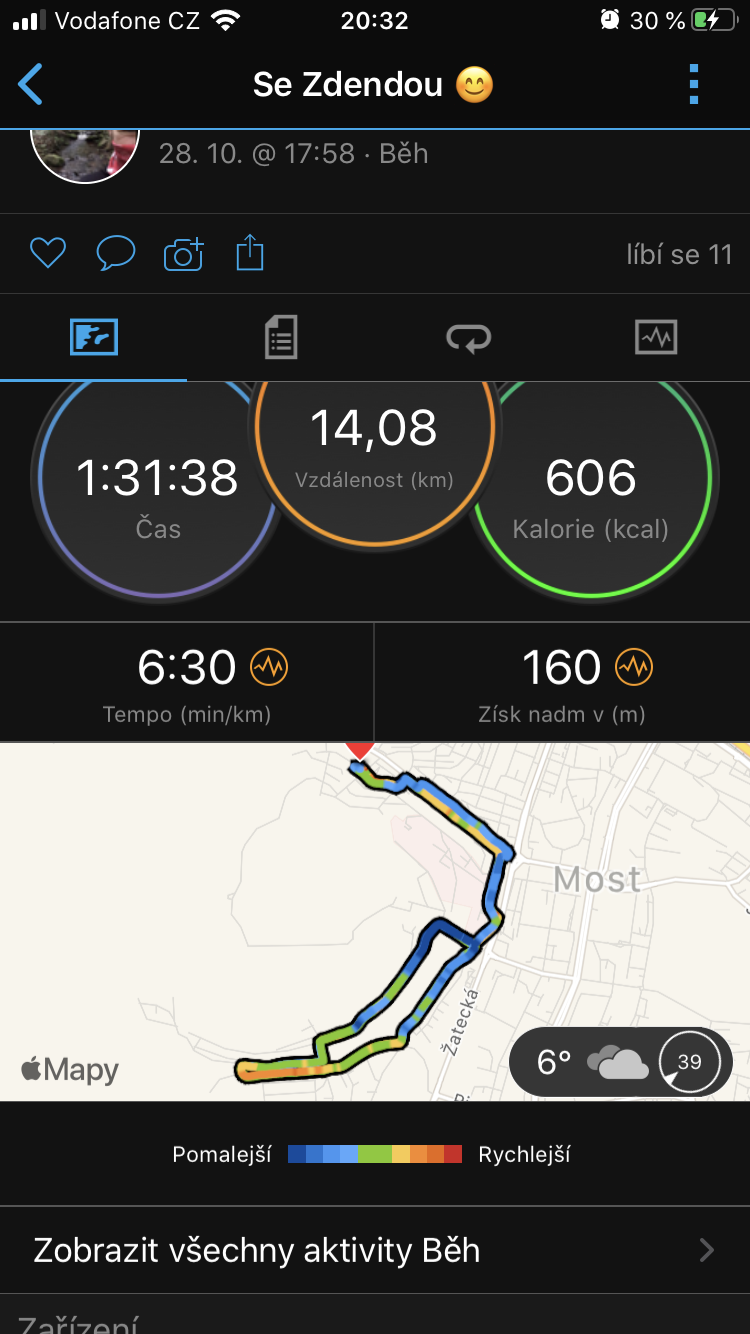Screen dimensions: 750x1334
Task: Like this activity with the heart icon
Action: pyautogui.click(x=47, y=254)
